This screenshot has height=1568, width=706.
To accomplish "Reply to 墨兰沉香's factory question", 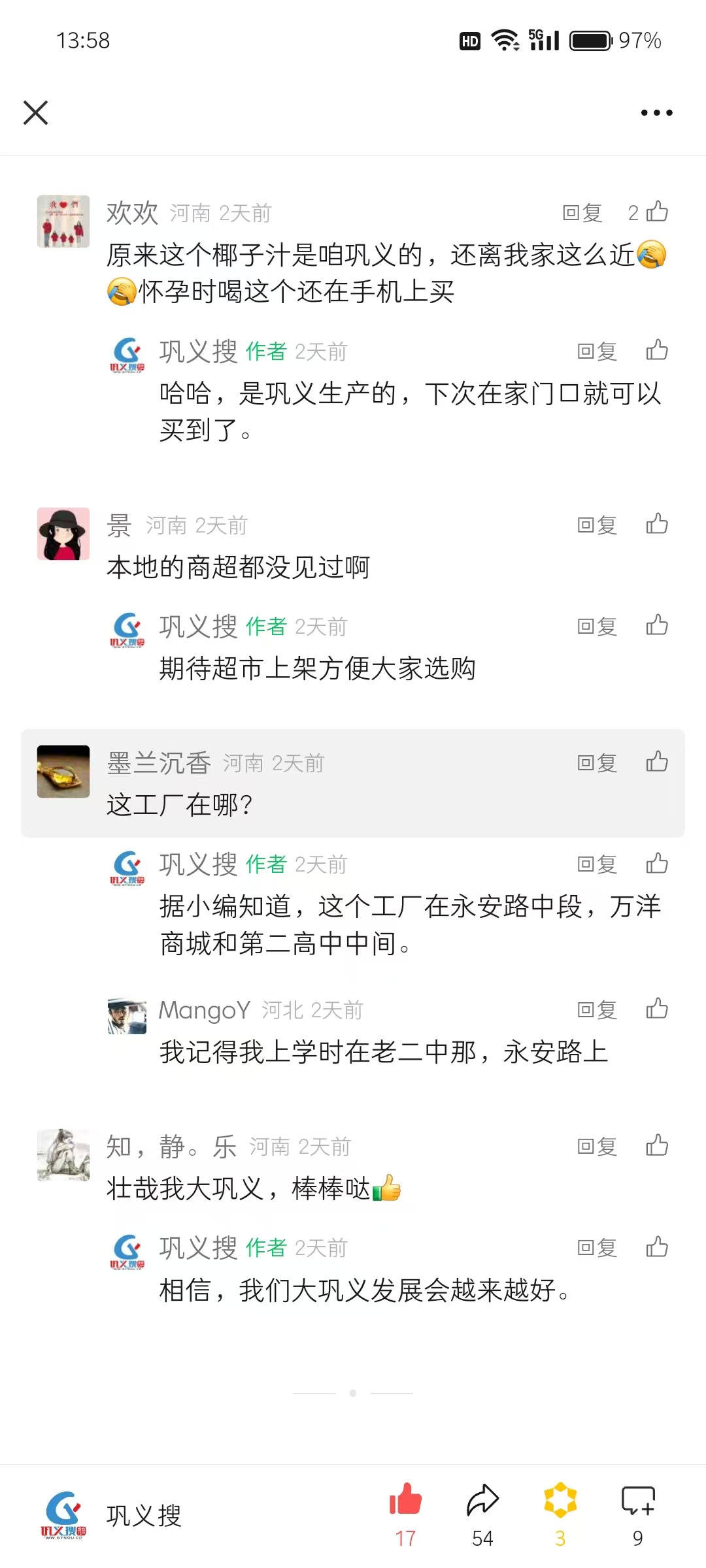I will point(597,763).
